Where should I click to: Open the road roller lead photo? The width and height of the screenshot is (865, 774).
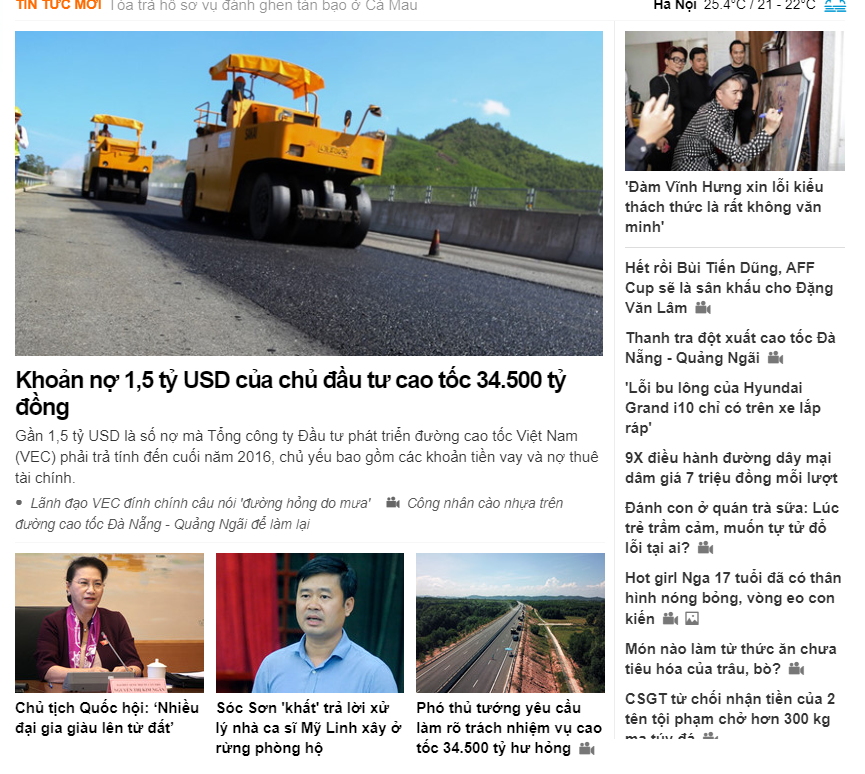coord(309,193)
